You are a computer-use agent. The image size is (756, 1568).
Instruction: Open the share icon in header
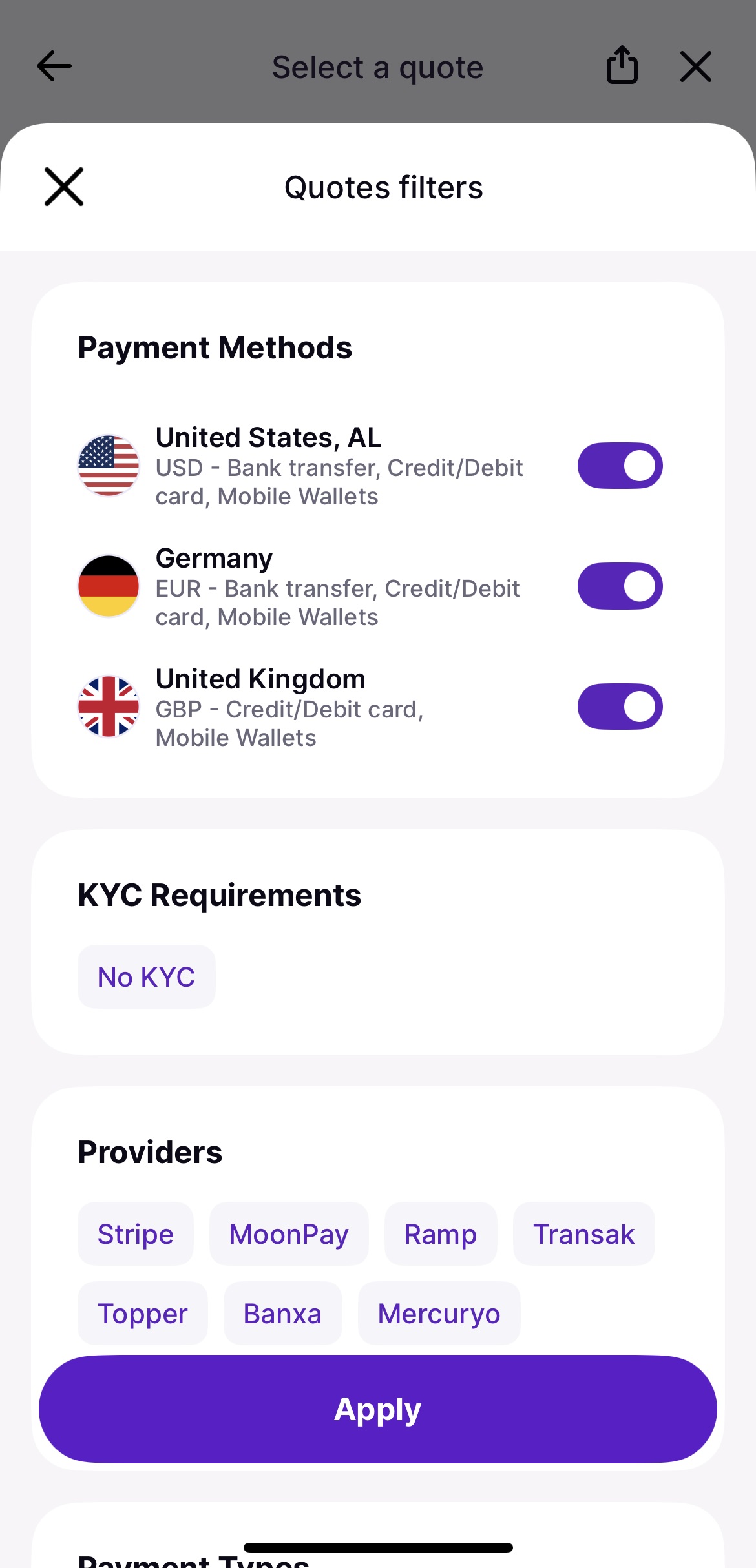click(622, 65)
